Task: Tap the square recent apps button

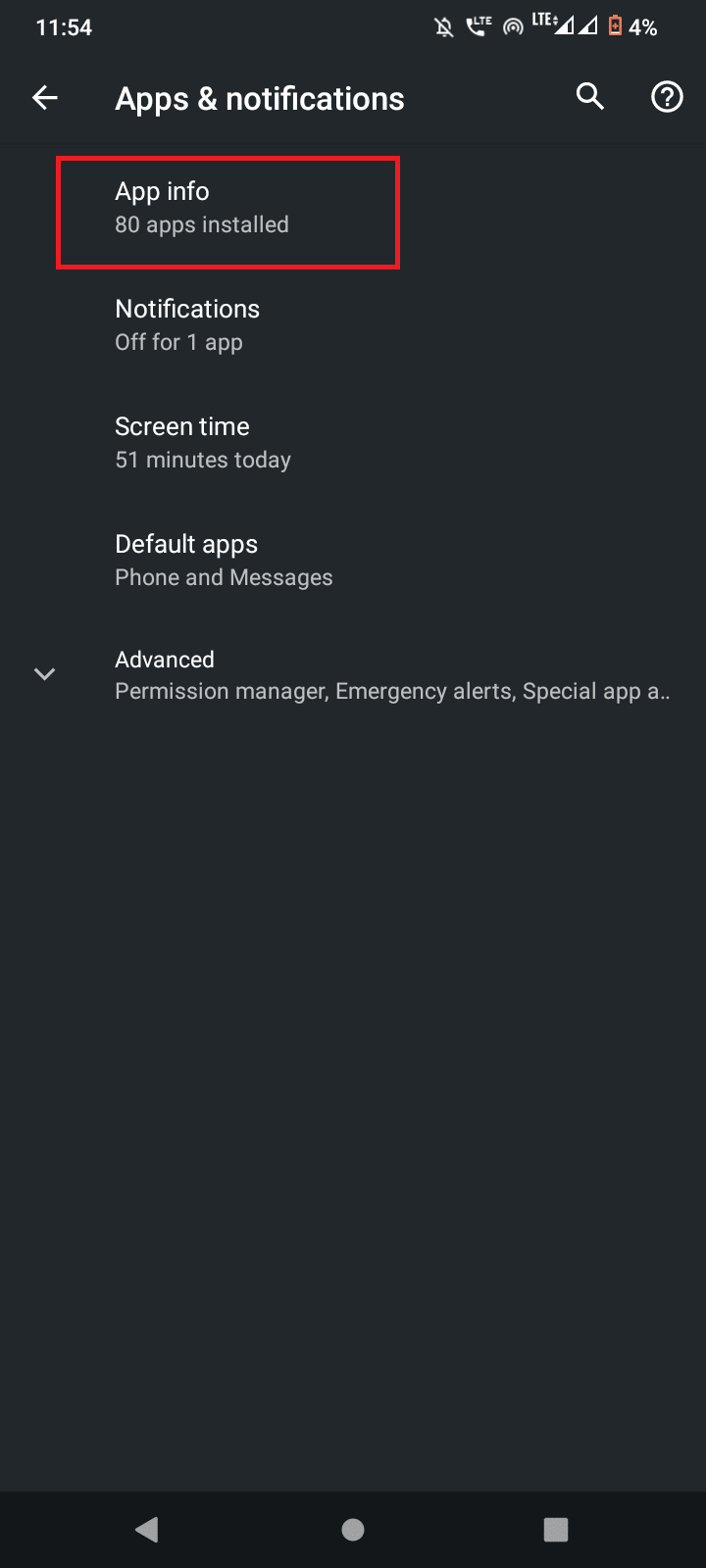Action: pos(556,1530)
